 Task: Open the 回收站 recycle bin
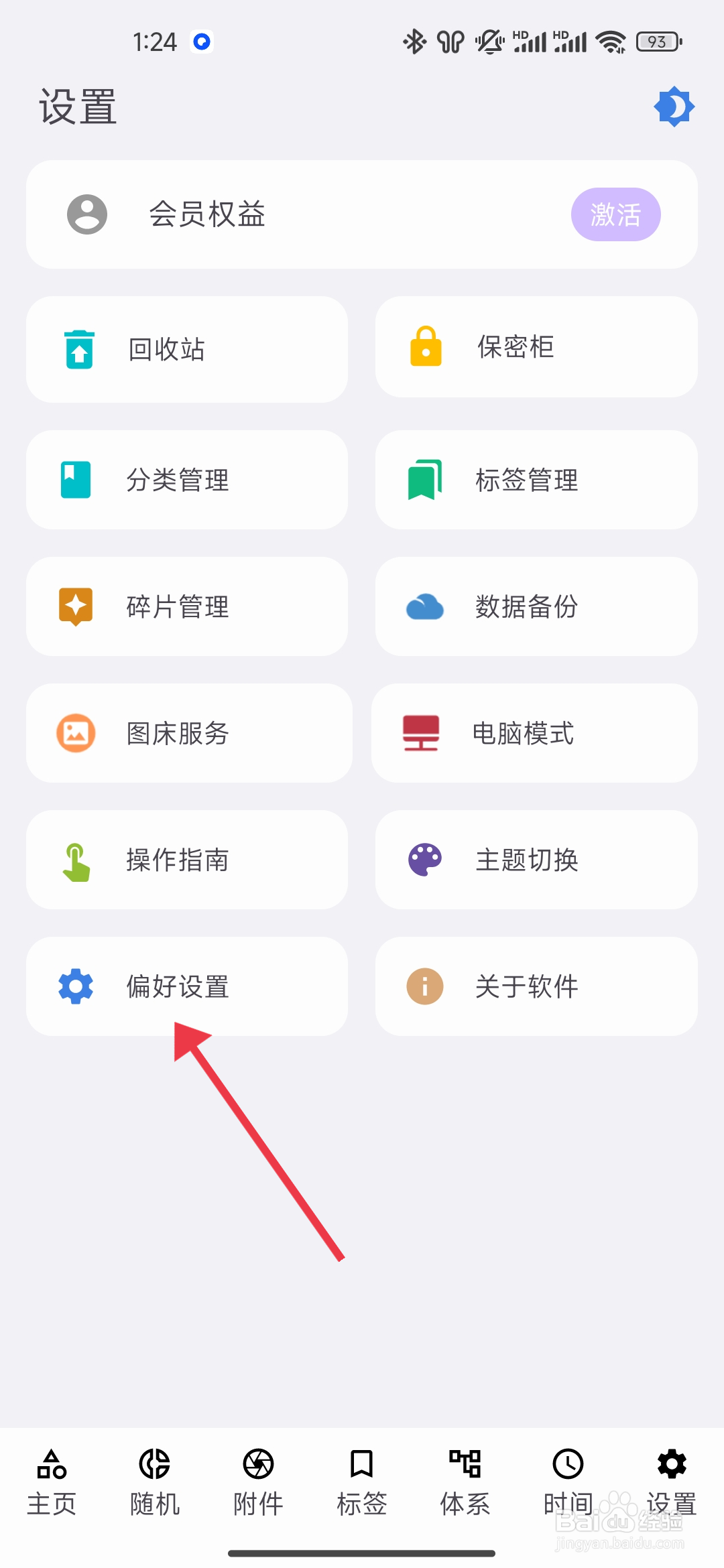click(x=186, y=348)
